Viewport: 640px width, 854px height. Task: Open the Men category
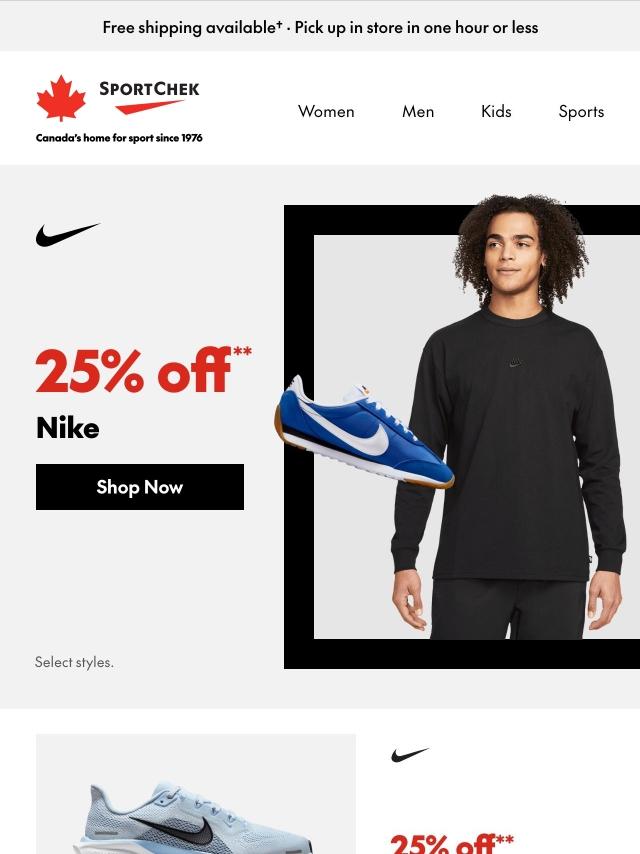click(418, 111)
